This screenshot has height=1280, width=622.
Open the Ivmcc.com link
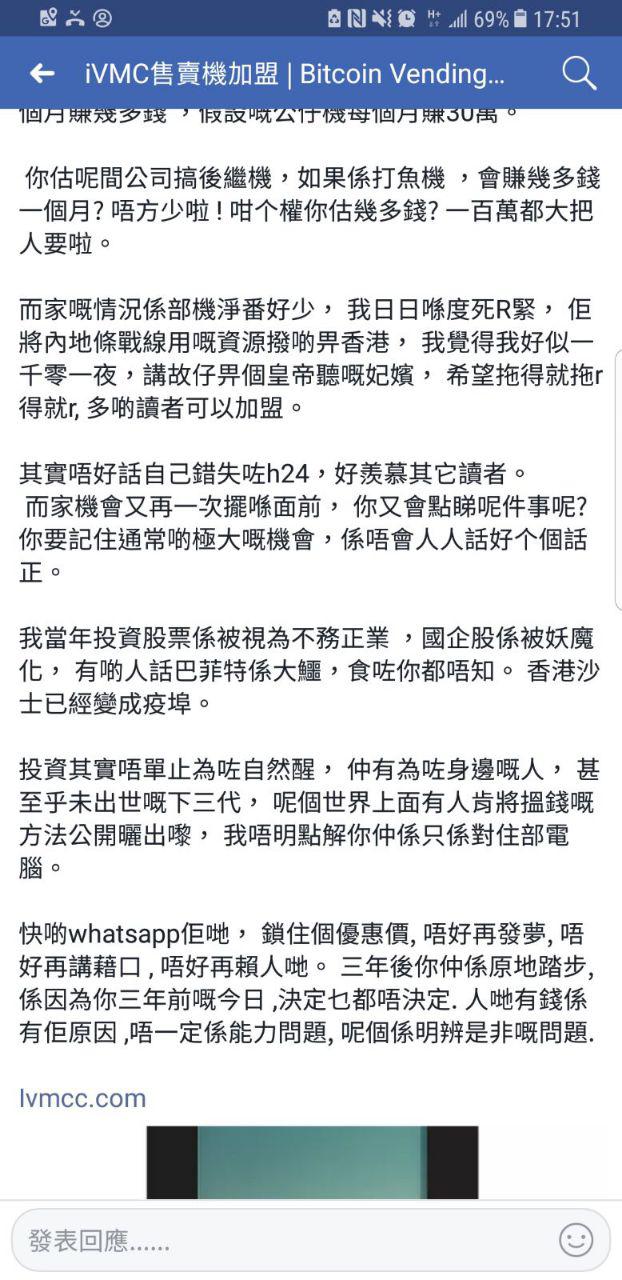[x=83, y=1098]
